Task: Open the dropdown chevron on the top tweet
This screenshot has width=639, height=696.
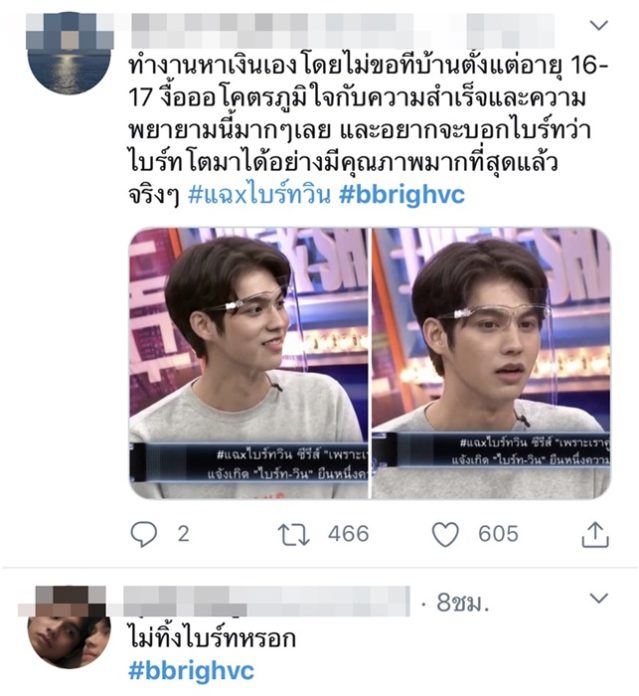Action: (x=599, y=24)
